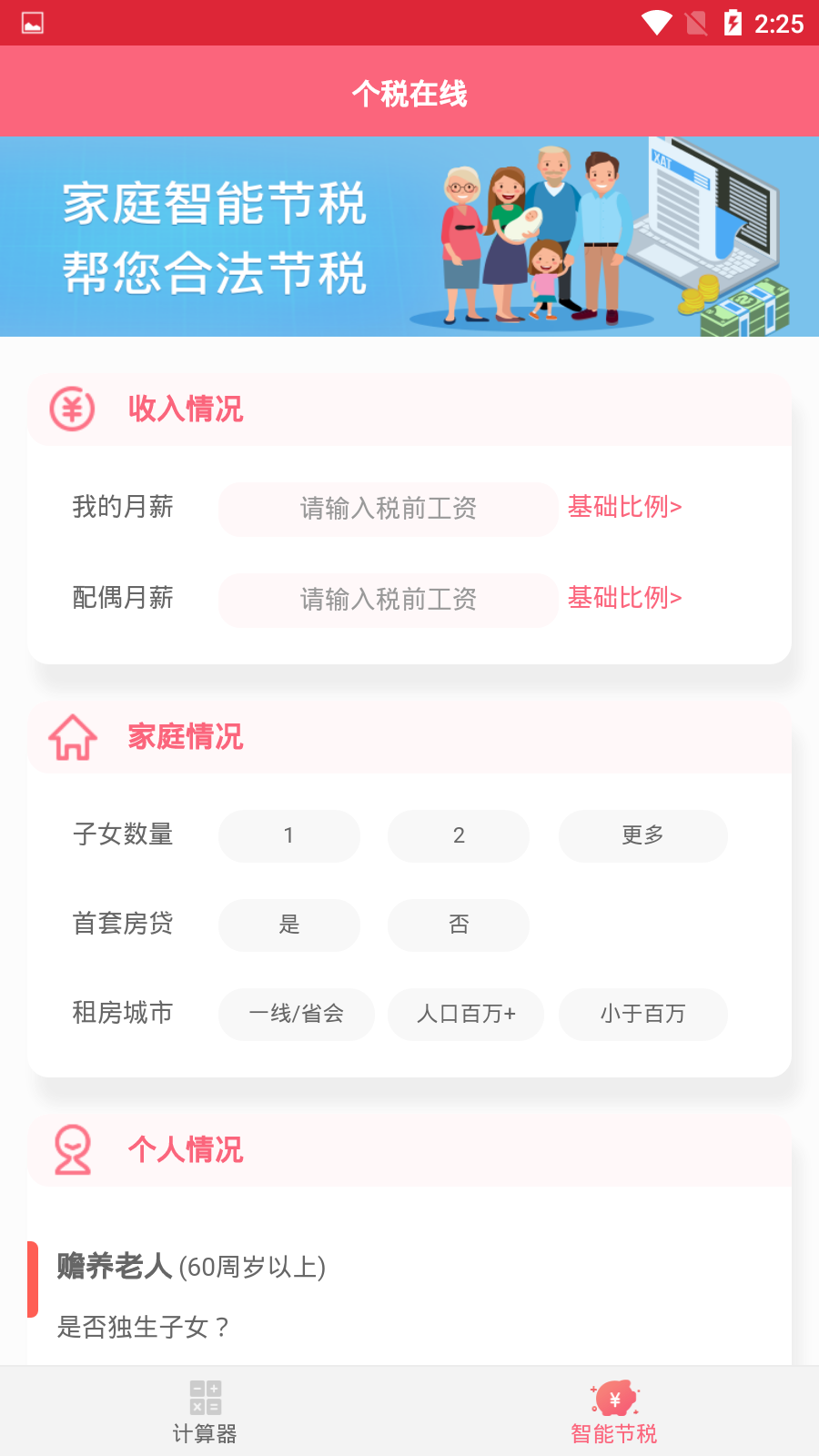Choose 人口百万+ as 租房城市
This screenshot has height=1456, width=819.
(x=466, y=1014)
